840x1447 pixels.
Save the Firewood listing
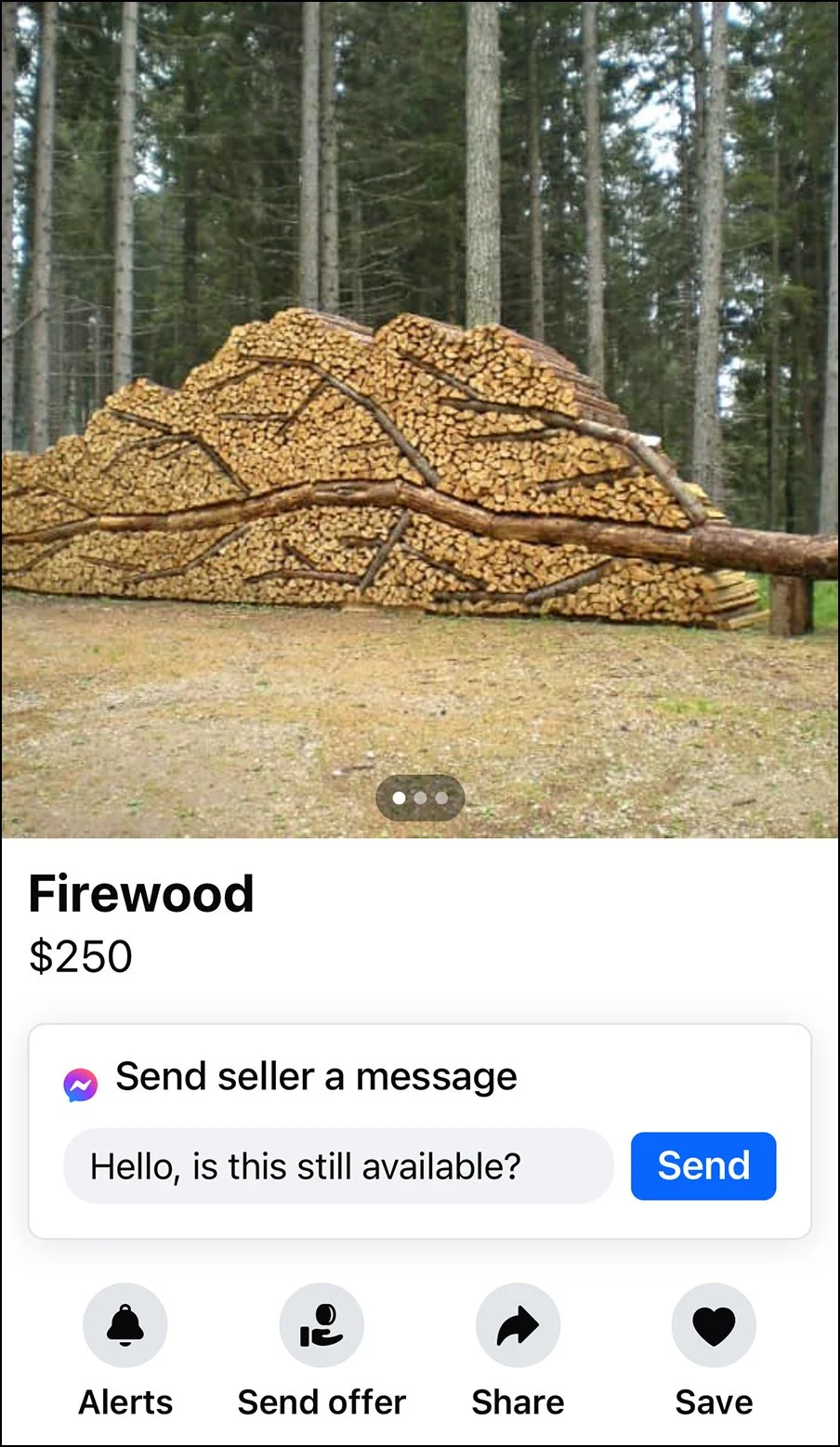click(x=714, y=1325)
